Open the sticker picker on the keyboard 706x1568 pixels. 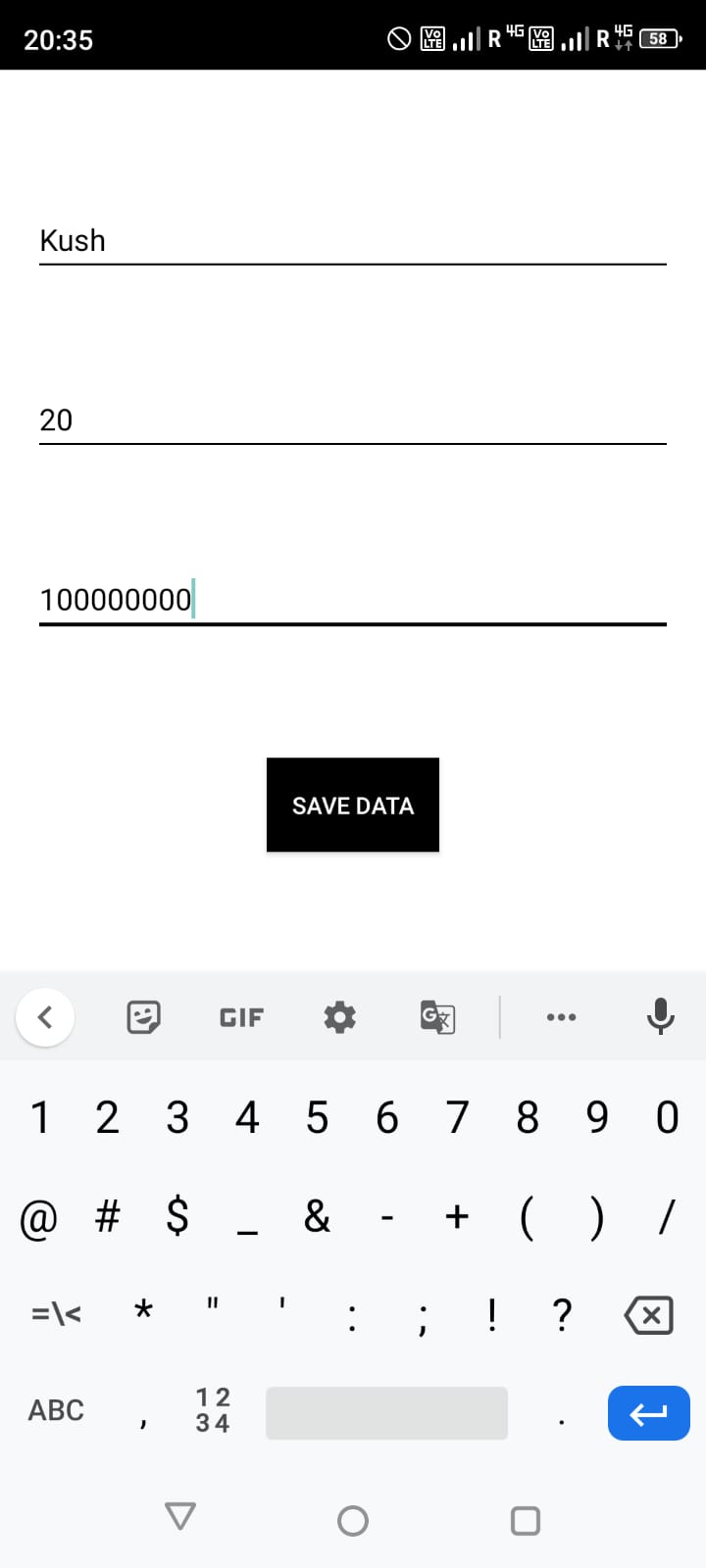pyautogui.click(x=143, y=1017)
